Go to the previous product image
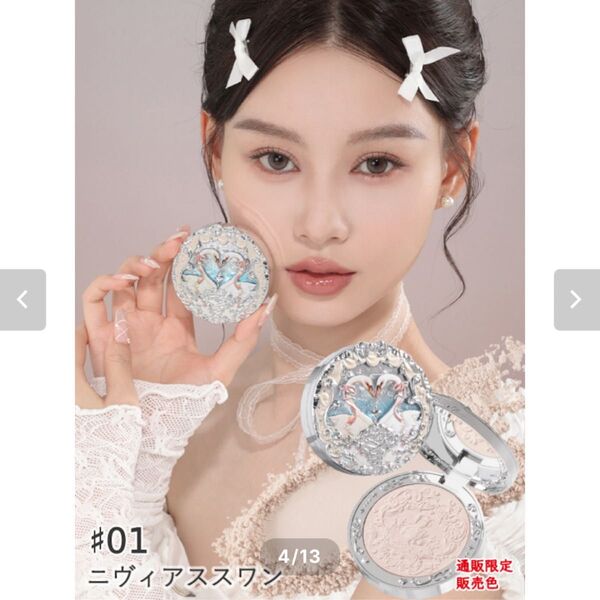This screenshot has width=600, height=600. (x=22, y=299)
